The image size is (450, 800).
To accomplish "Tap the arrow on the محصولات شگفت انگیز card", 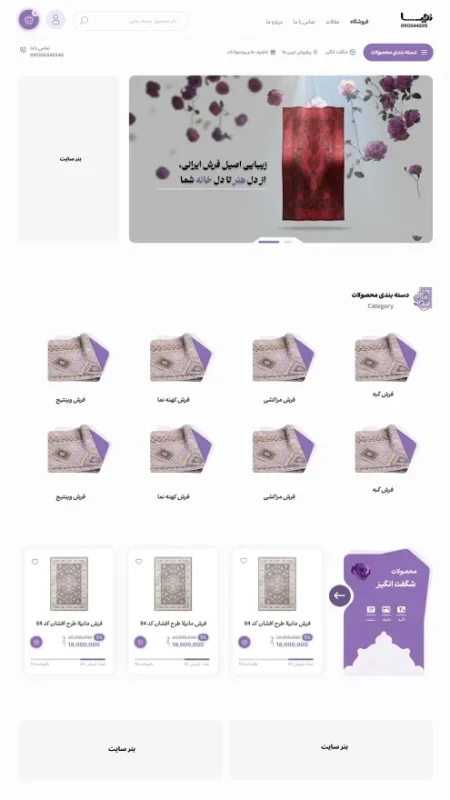I will 339,595.
